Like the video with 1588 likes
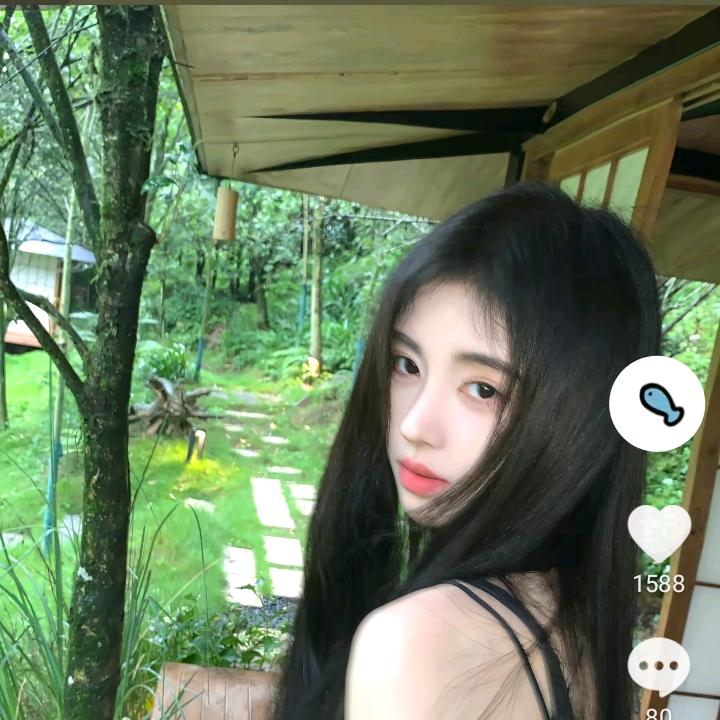The height and width of the screenshot is (720, 720). coord(659,534)
